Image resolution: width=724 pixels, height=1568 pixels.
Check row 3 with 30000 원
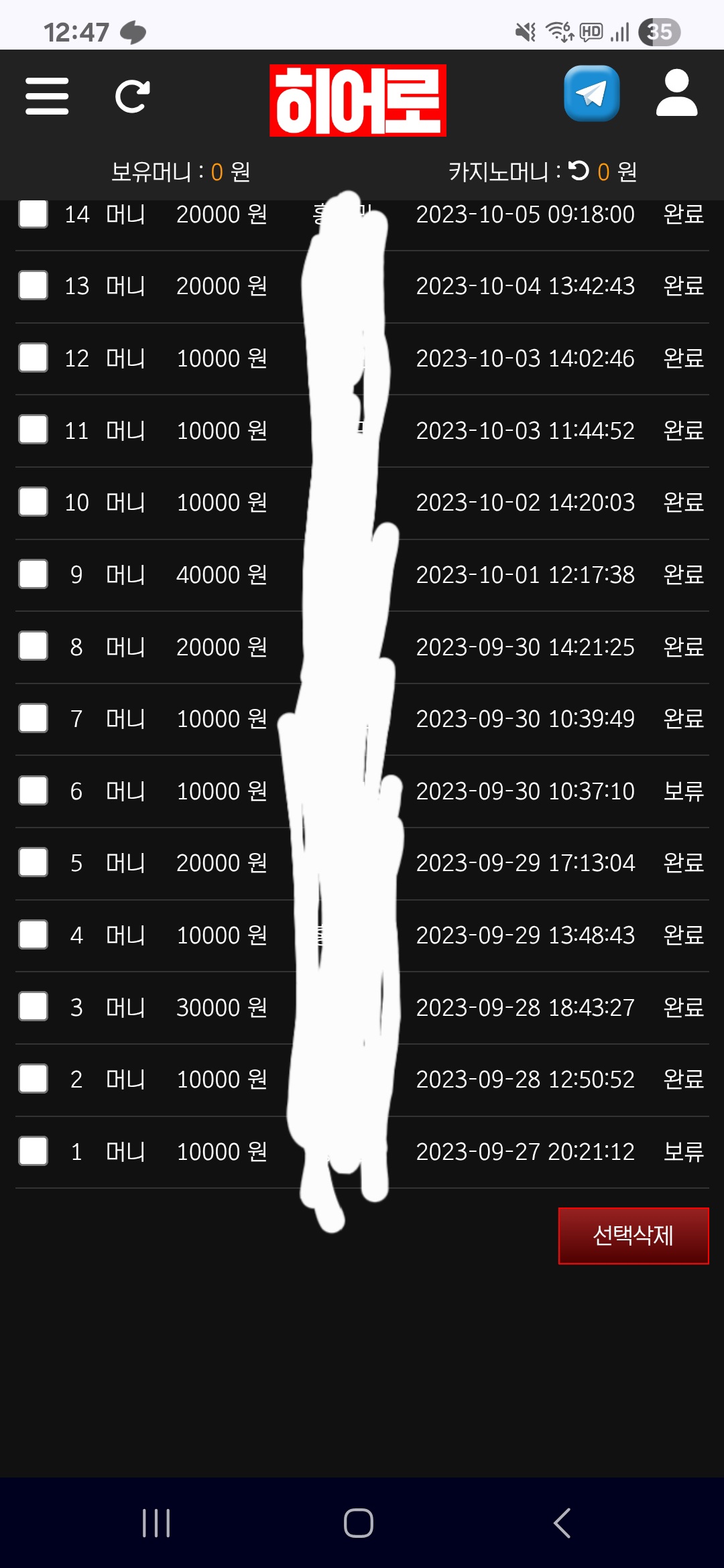point(33,1006)
